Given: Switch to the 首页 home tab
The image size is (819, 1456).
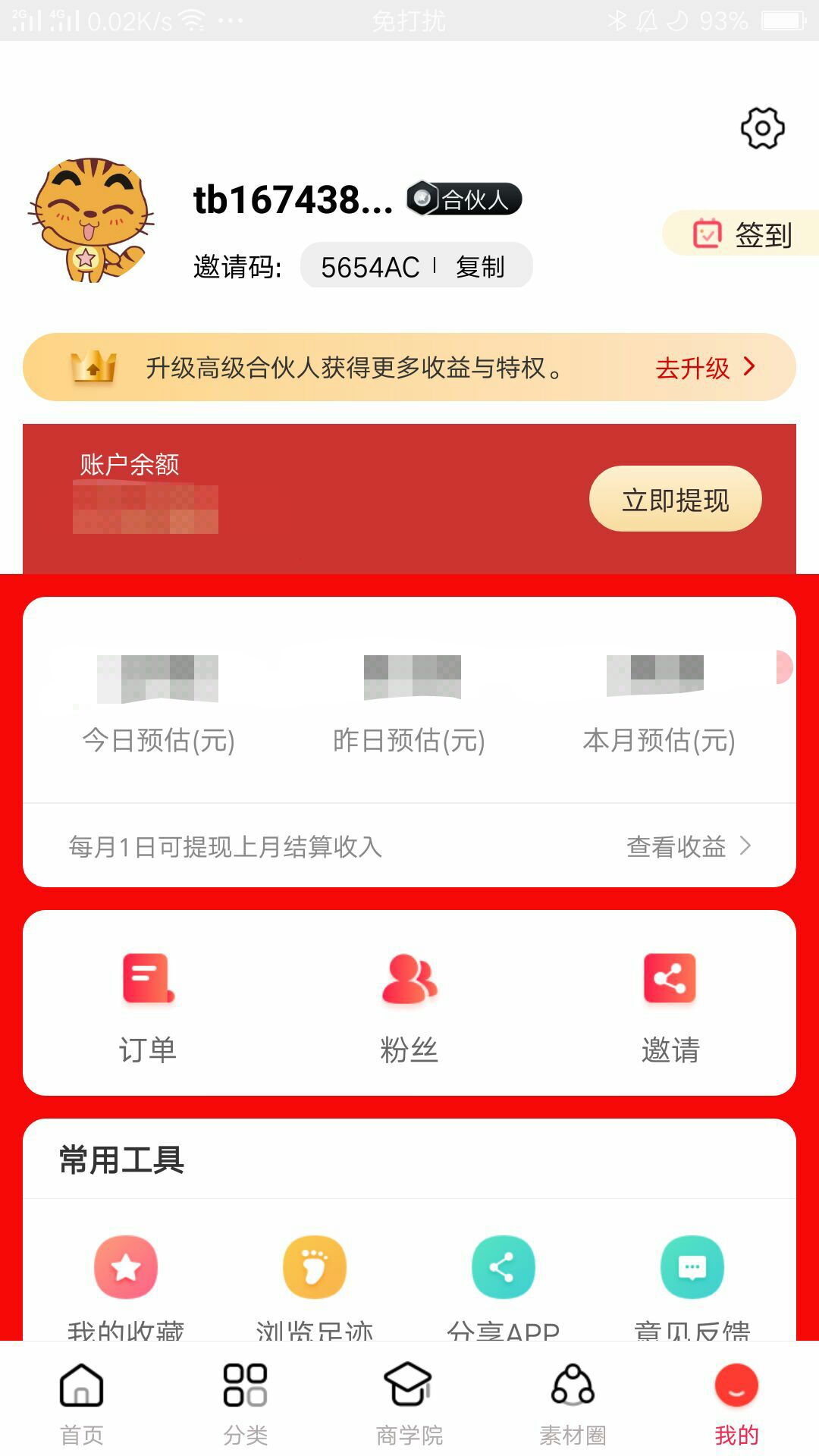Looking at the screenshot, I should (82, 1401).
